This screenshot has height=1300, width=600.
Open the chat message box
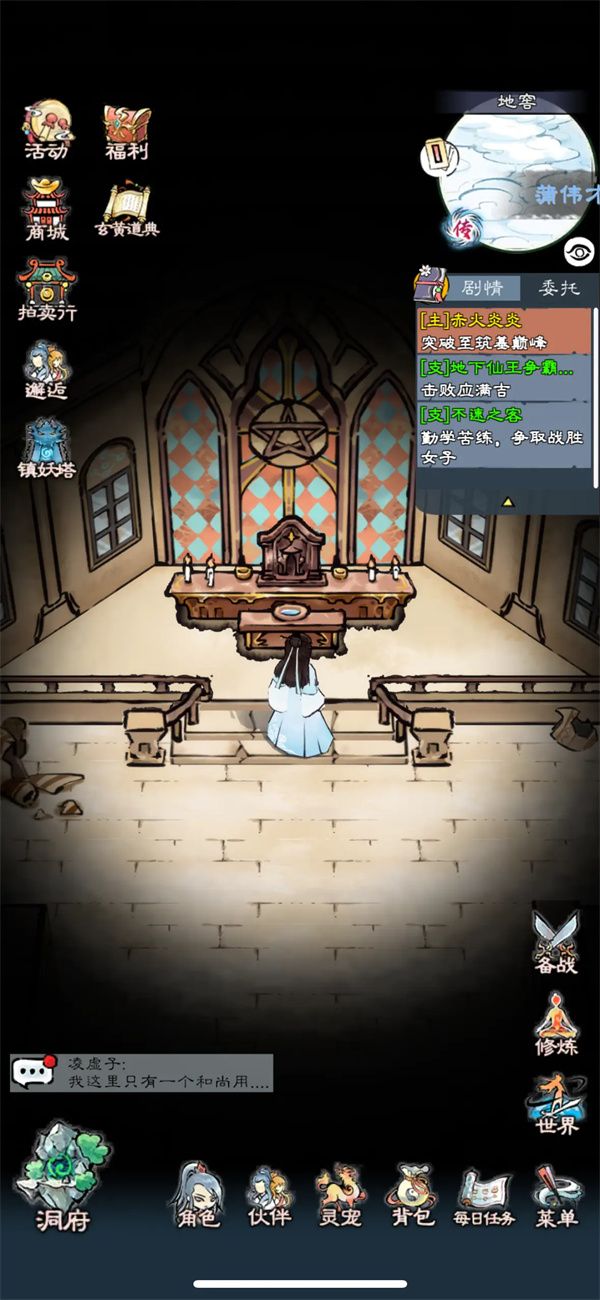pyautogui.click(x=142, y=1073)
